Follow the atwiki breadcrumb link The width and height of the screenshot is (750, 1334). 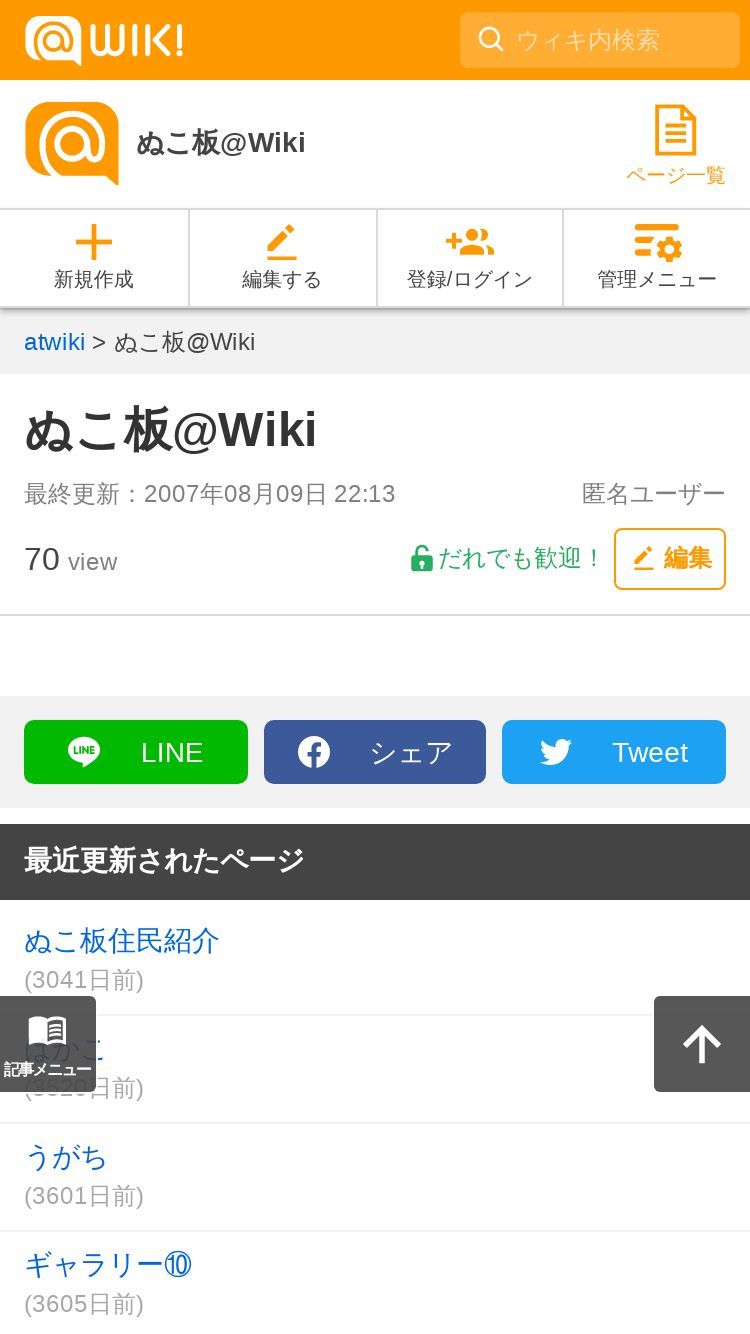(55, 342)
